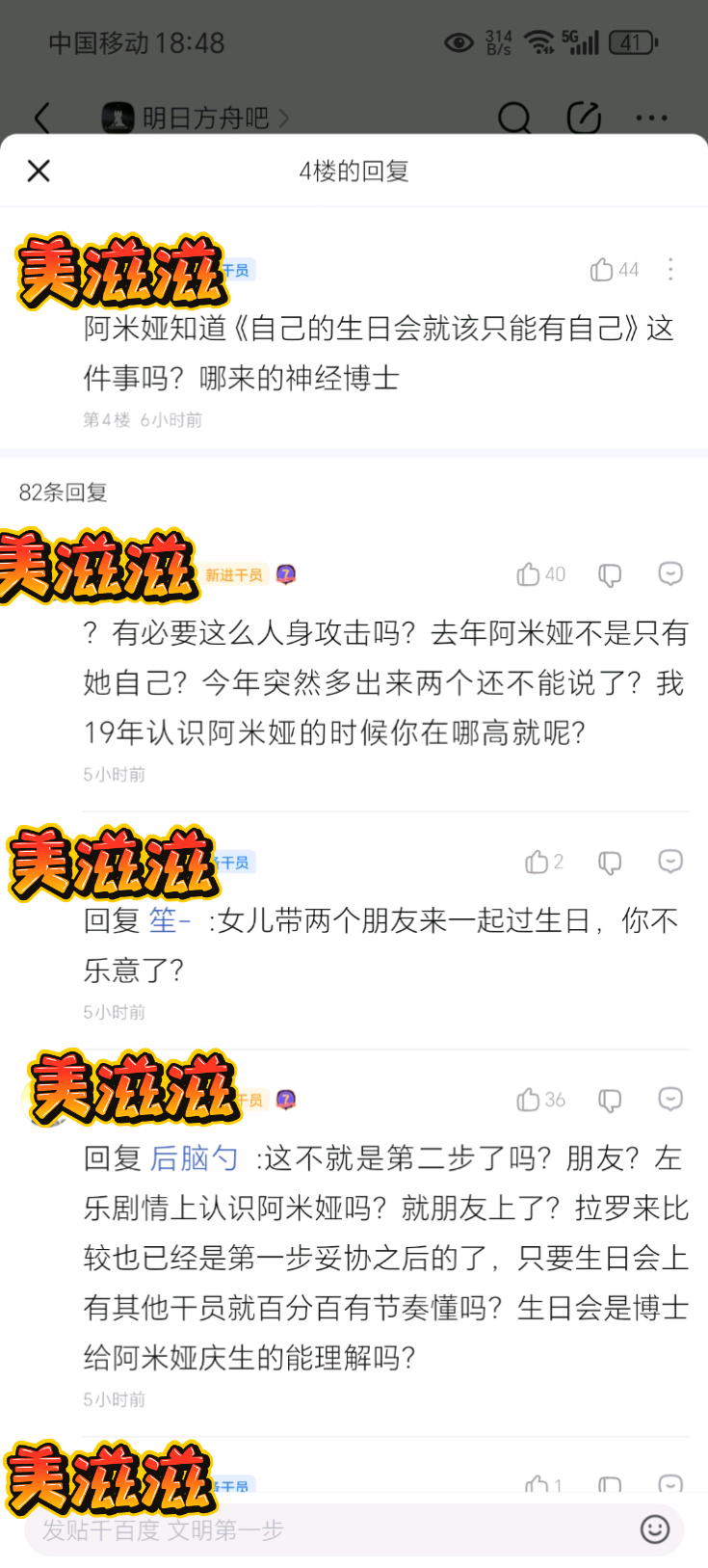708x1568 pixels.
Task: Like the 4楼 comment with 44 likes
Action: point(602,270)
